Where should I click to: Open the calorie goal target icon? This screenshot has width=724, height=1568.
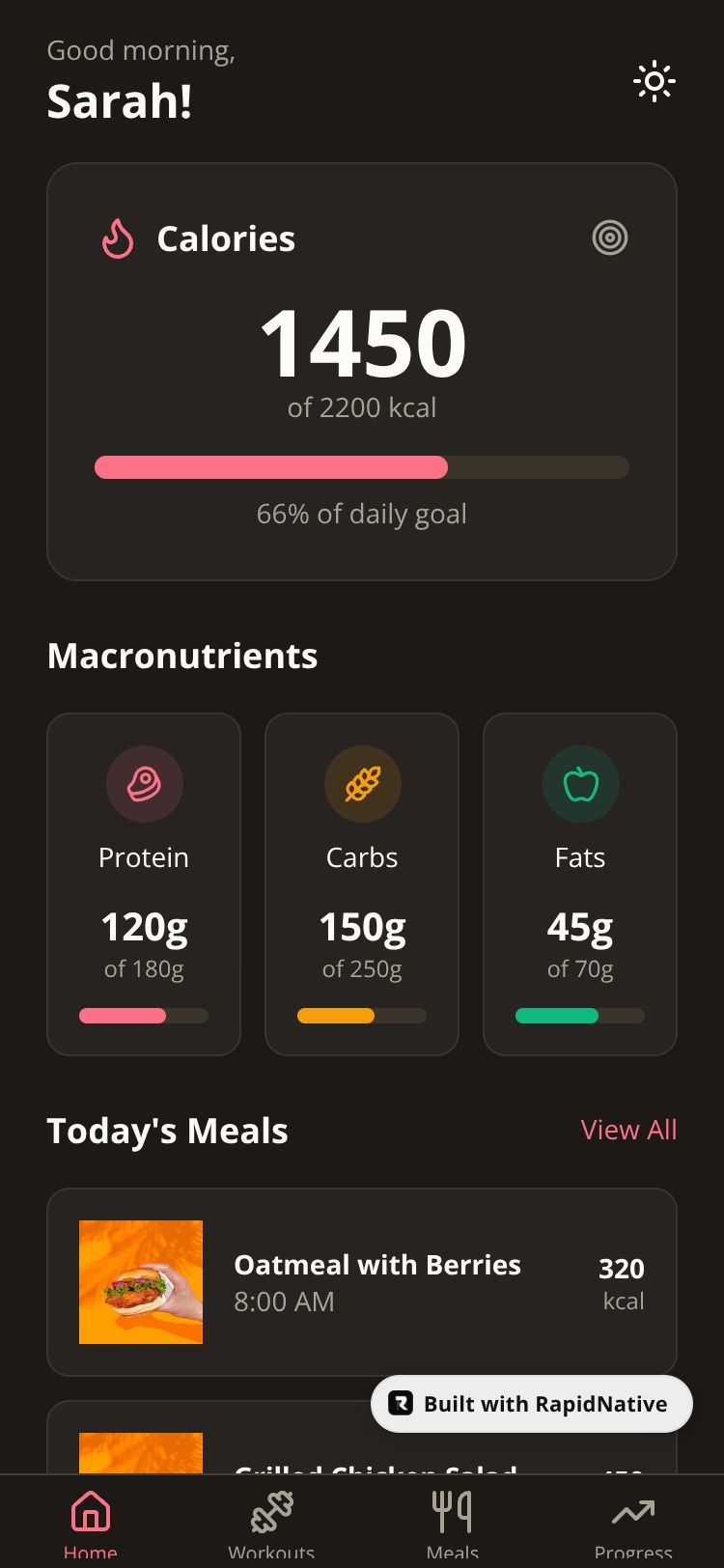coord(609,238)
